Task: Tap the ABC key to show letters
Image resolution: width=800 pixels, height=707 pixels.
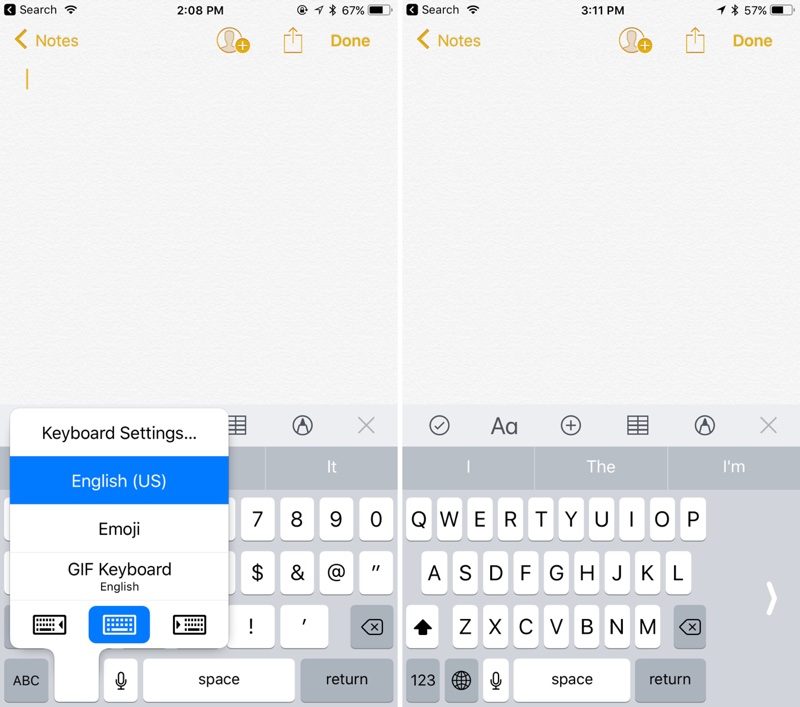Action: [27, 680]
